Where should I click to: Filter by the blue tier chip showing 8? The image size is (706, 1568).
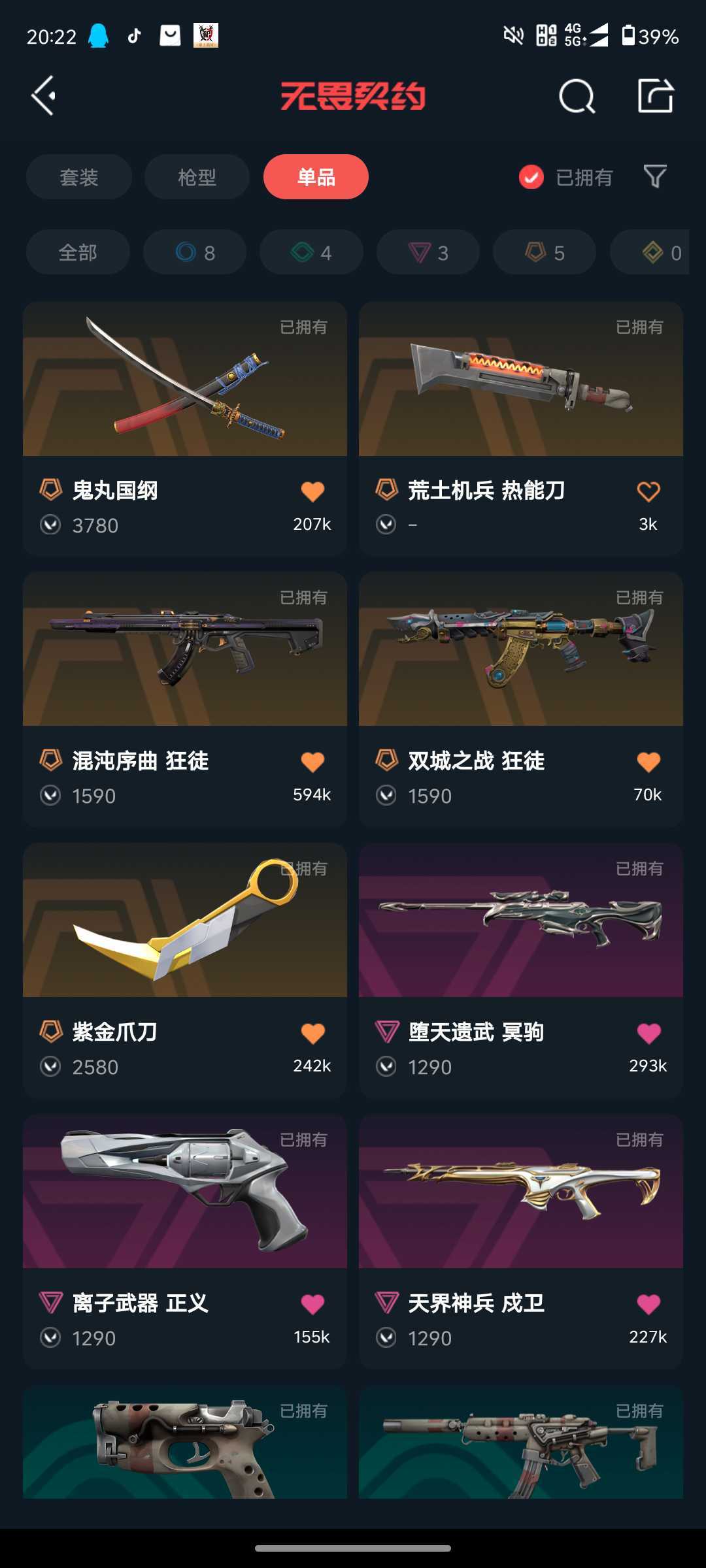click(x=195, y=252)
